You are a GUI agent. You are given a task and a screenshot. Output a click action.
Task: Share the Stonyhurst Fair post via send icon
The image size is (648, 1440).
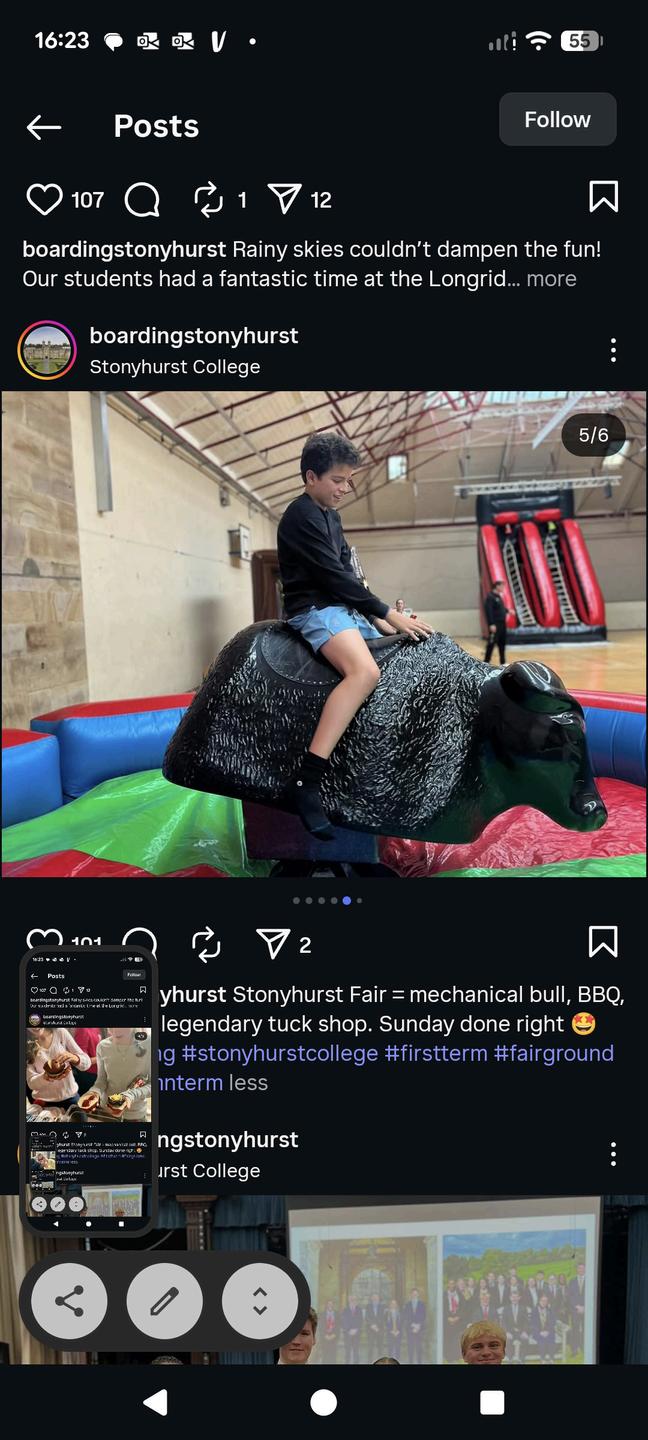click(x=273, y=943)
